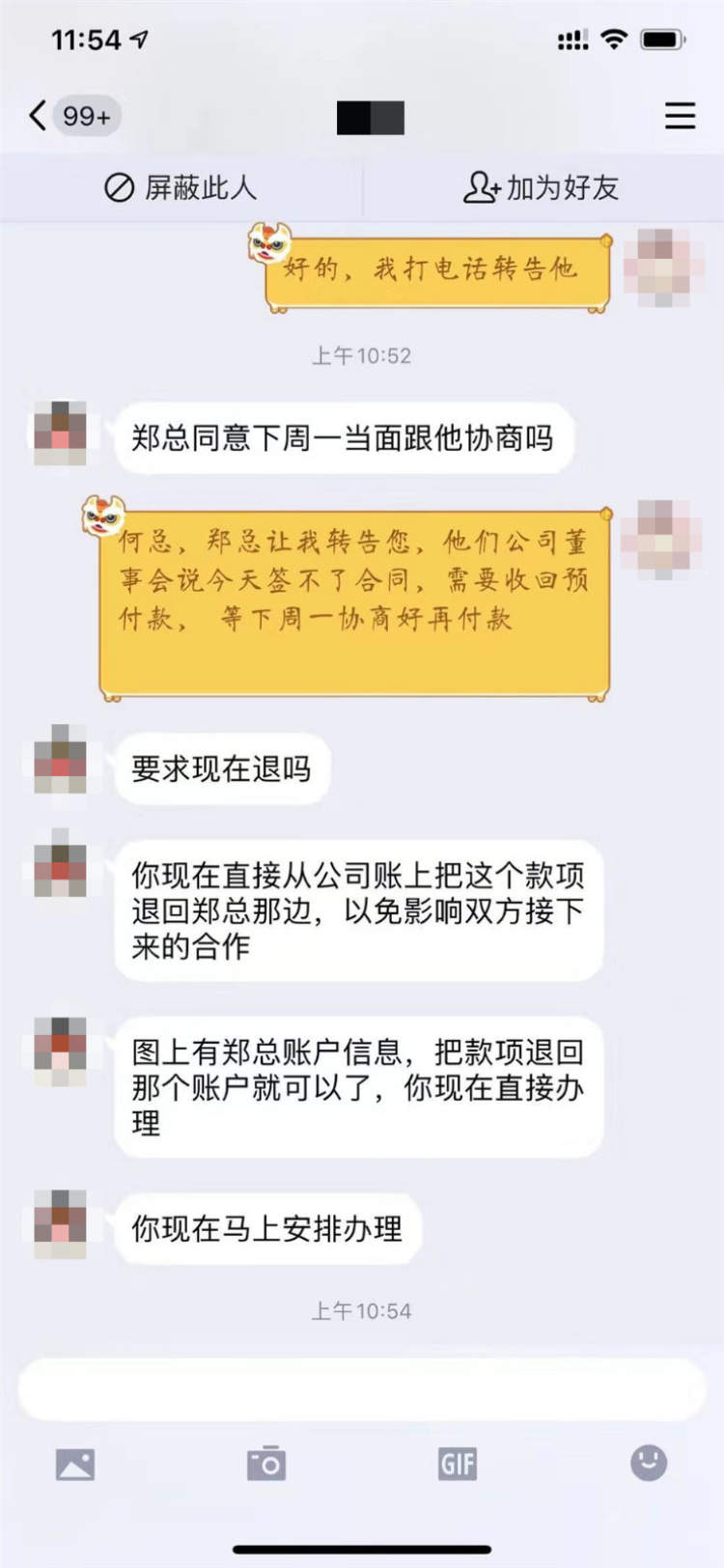Image resolution: width=724 pixels, height=1568 pixels.
Task: Open the chat menu at top right
Action: (680, 116)
